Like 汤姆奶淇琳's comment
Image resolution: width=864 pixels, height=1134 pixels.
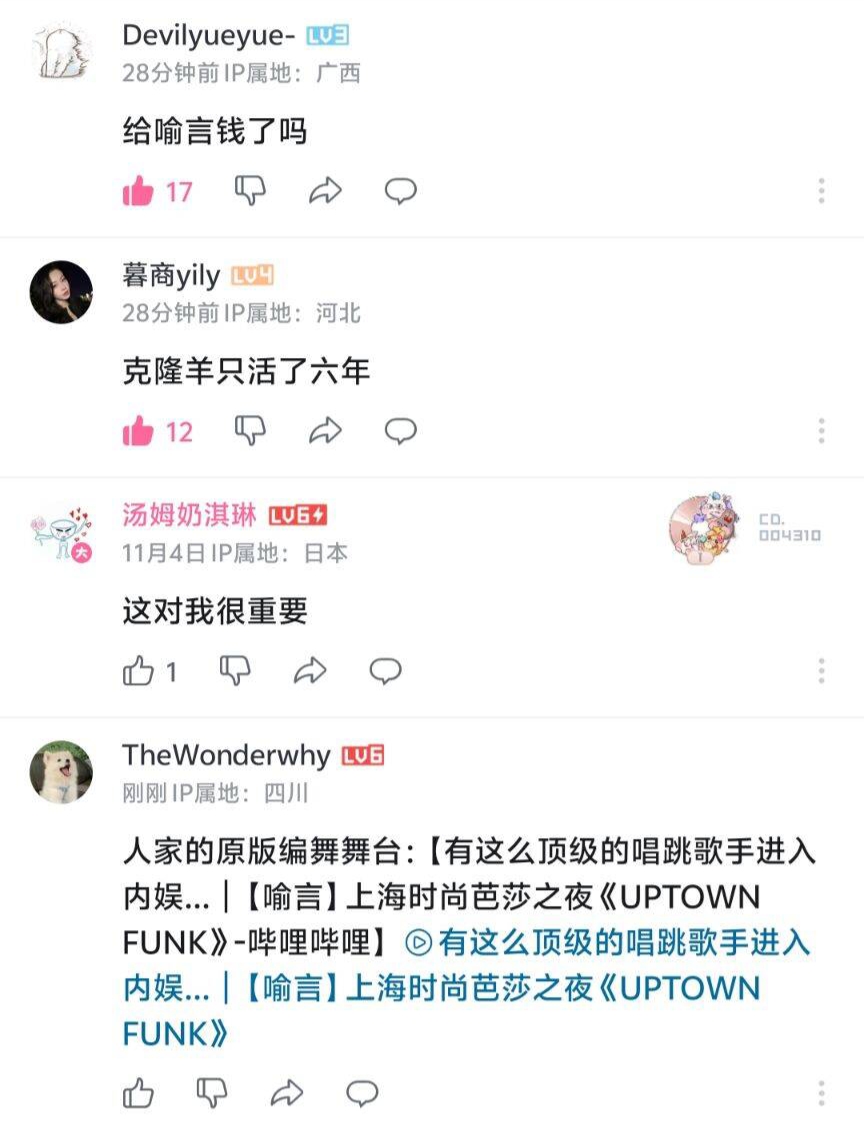click(138, 671)
